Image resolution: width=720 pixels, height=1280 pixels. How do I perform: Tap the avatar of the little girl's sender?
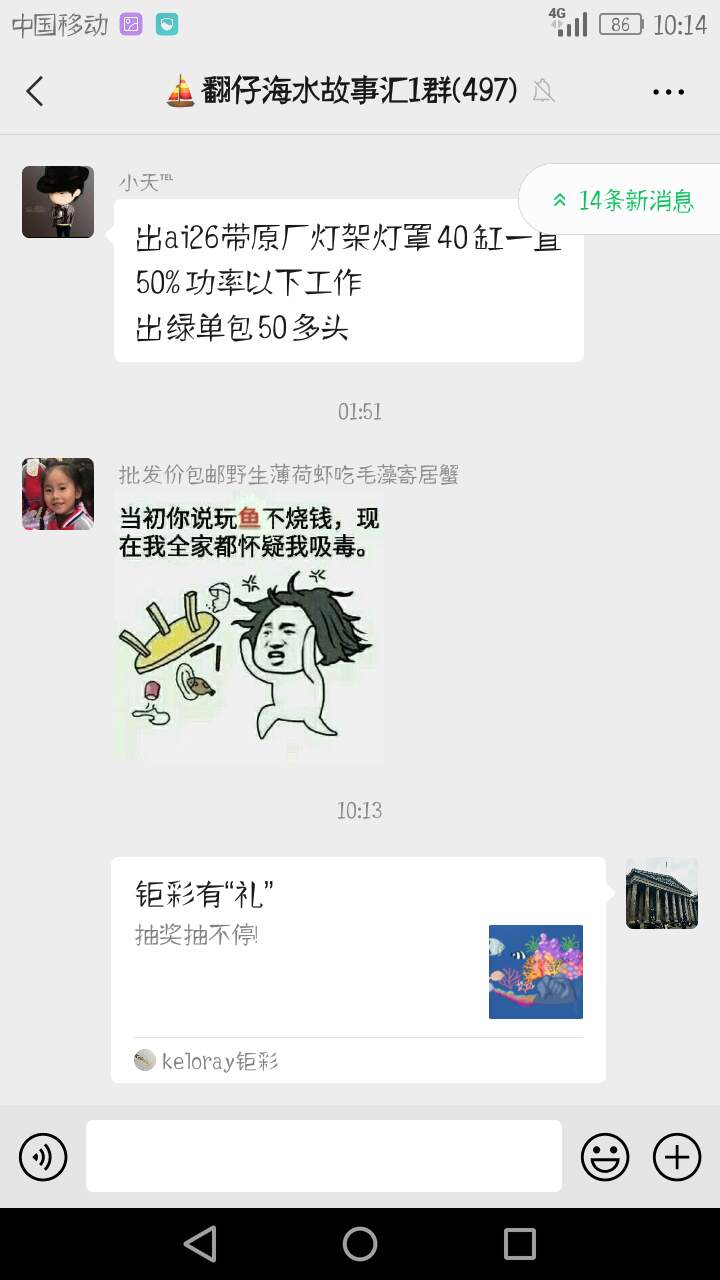58,494
